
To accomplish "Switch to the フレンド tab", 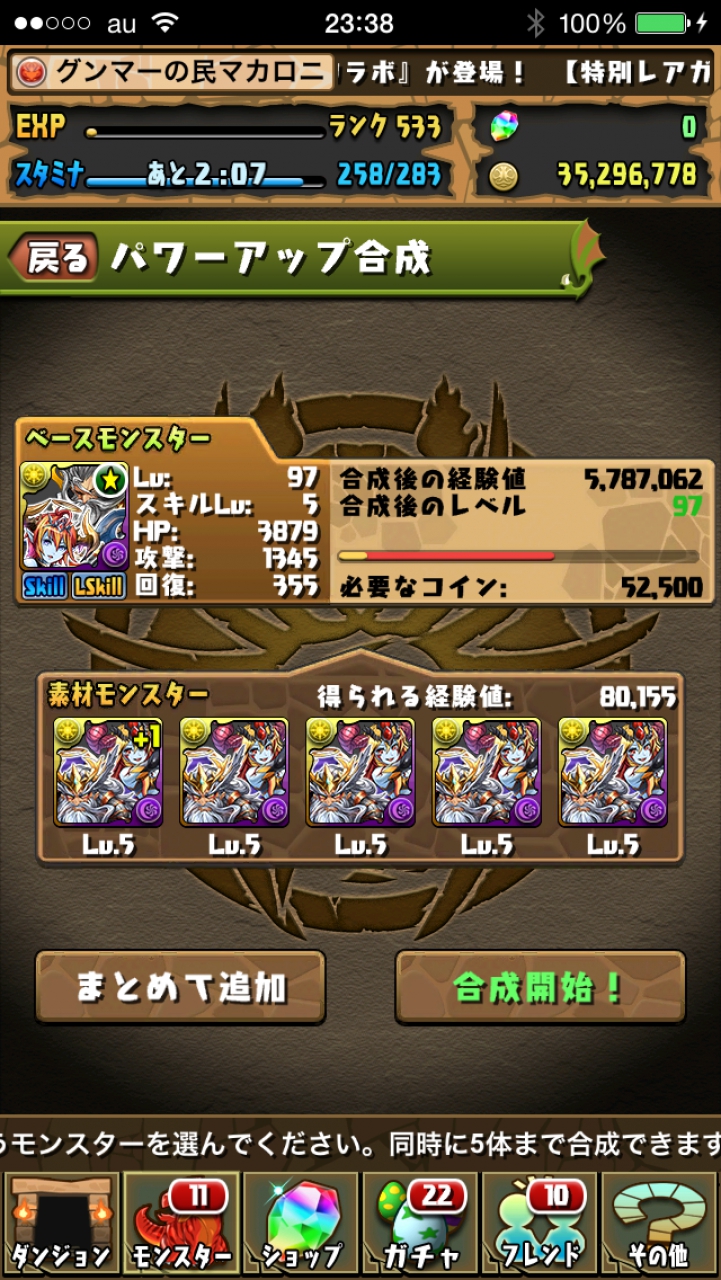I will coord(540,1224).
